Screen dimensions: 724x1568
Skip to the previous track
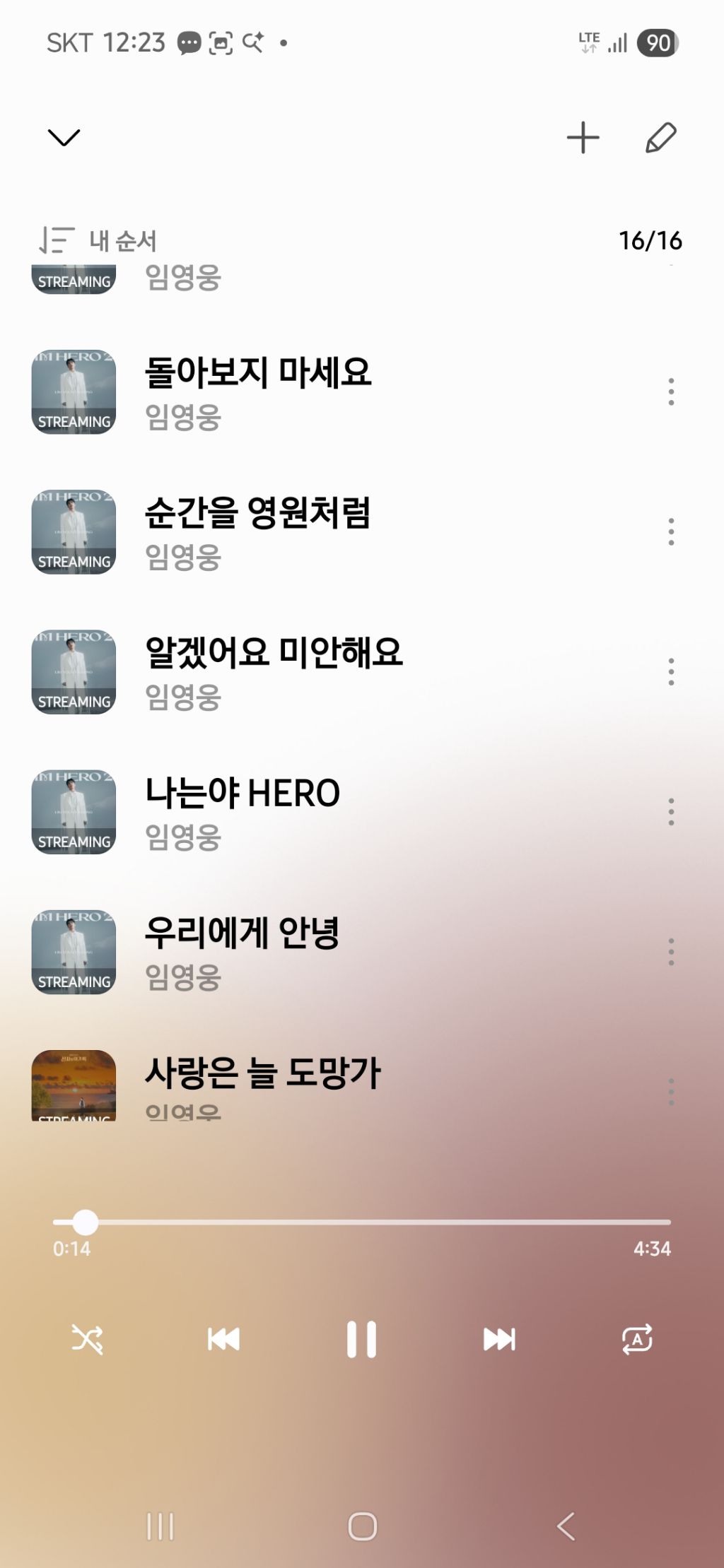(x=224, y=1339)
